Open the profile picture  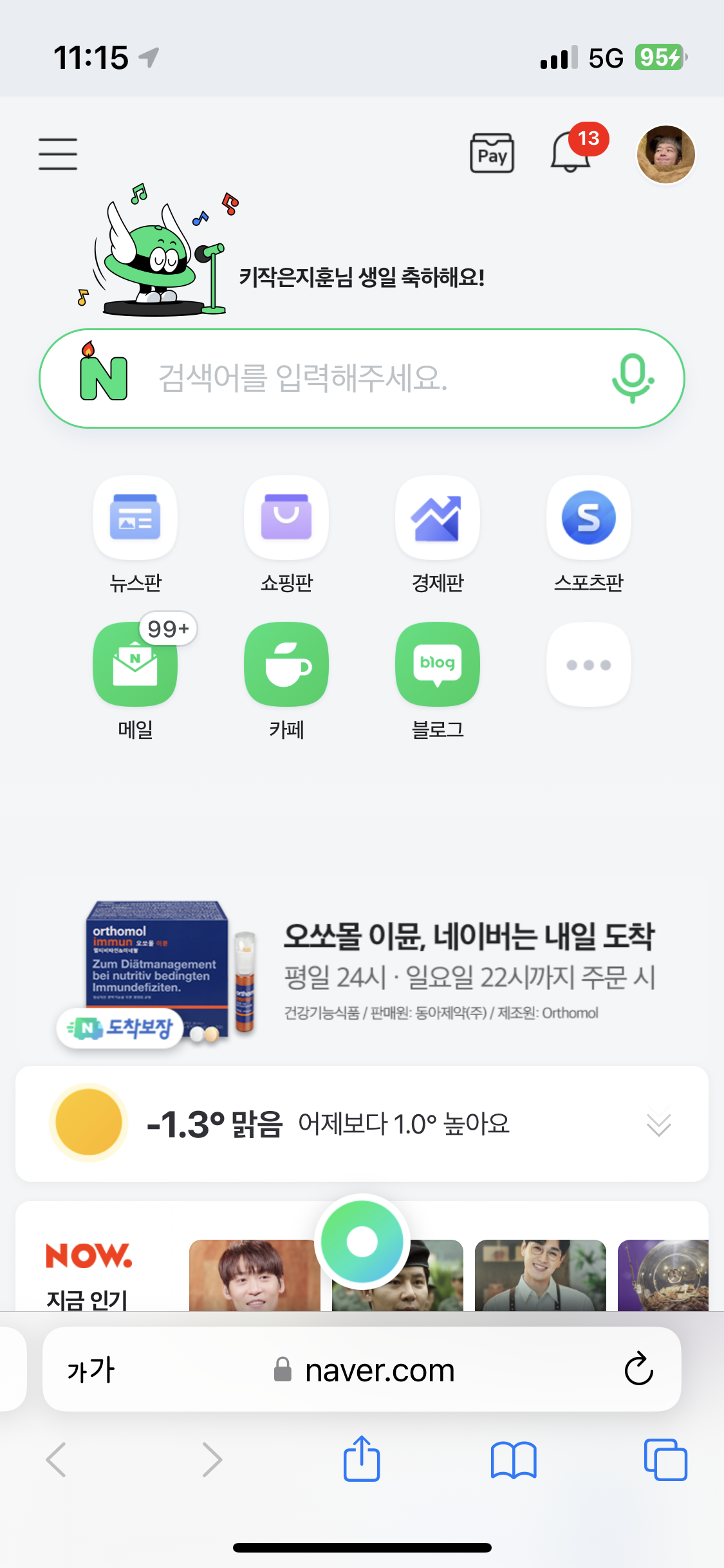665,154
